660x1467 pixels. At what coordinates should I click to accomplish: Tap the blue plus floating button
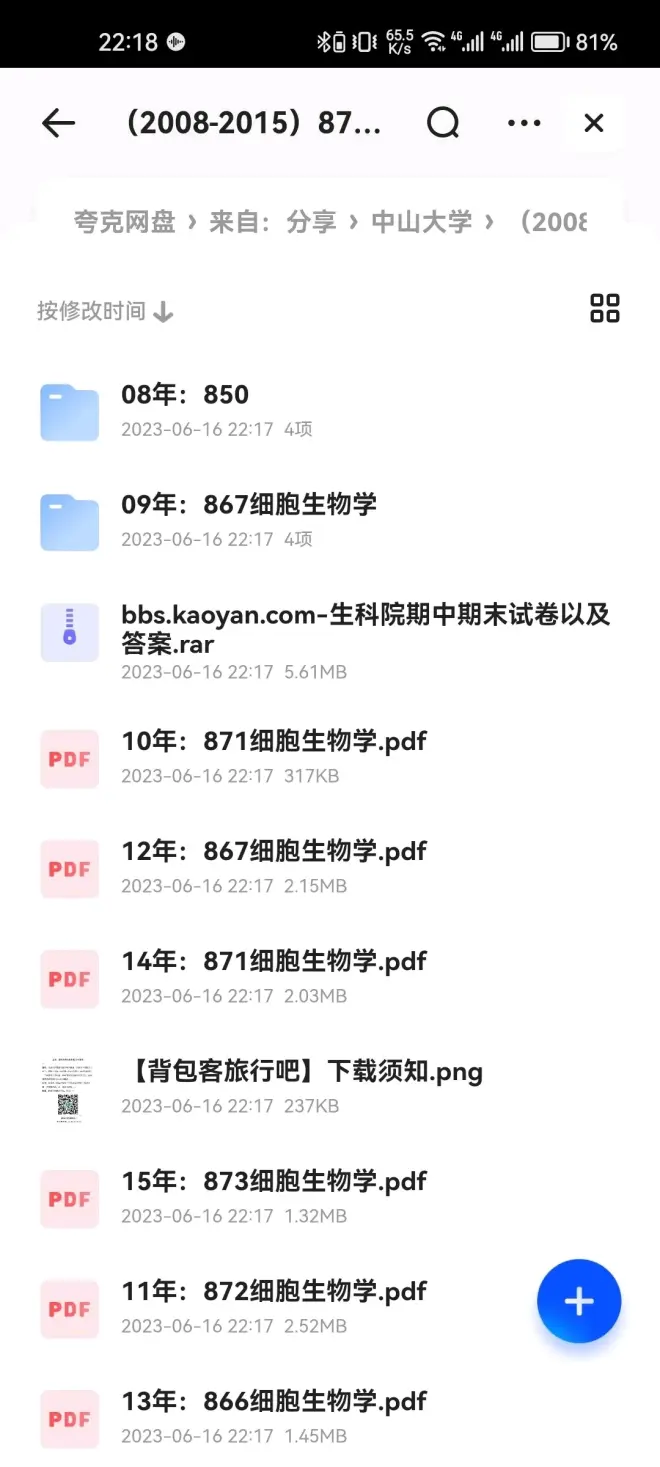[x=579, y=1301]
